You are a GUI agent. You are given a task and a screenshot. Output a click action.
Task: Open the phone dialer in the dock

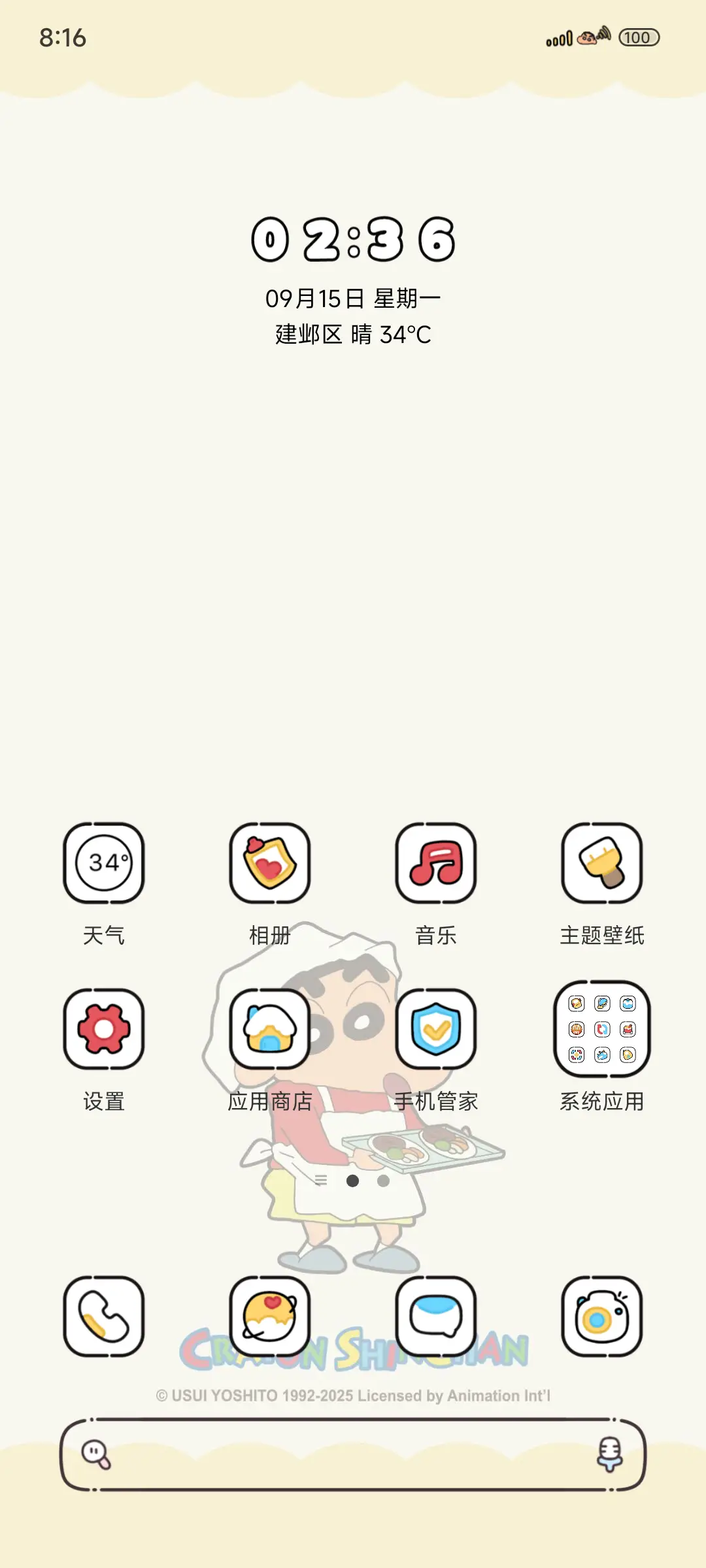tap(105, 1315)
